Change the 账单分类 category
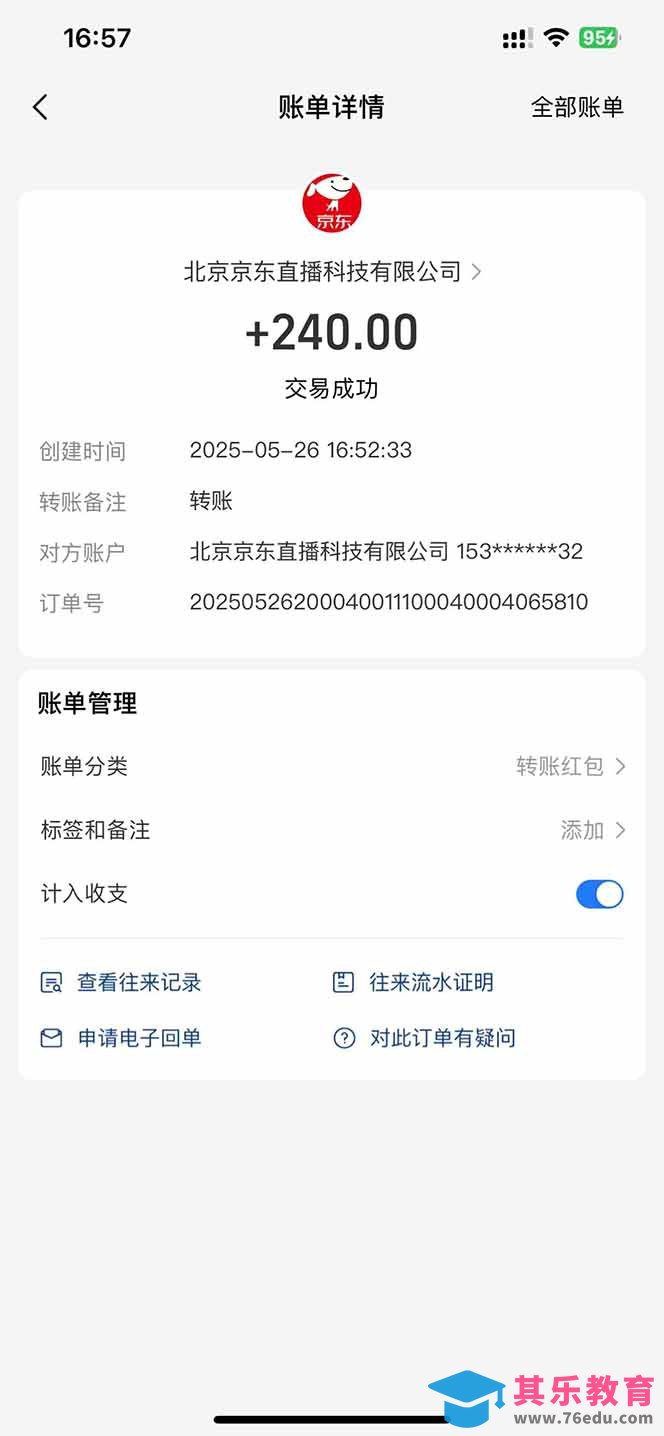 point(570,767)
